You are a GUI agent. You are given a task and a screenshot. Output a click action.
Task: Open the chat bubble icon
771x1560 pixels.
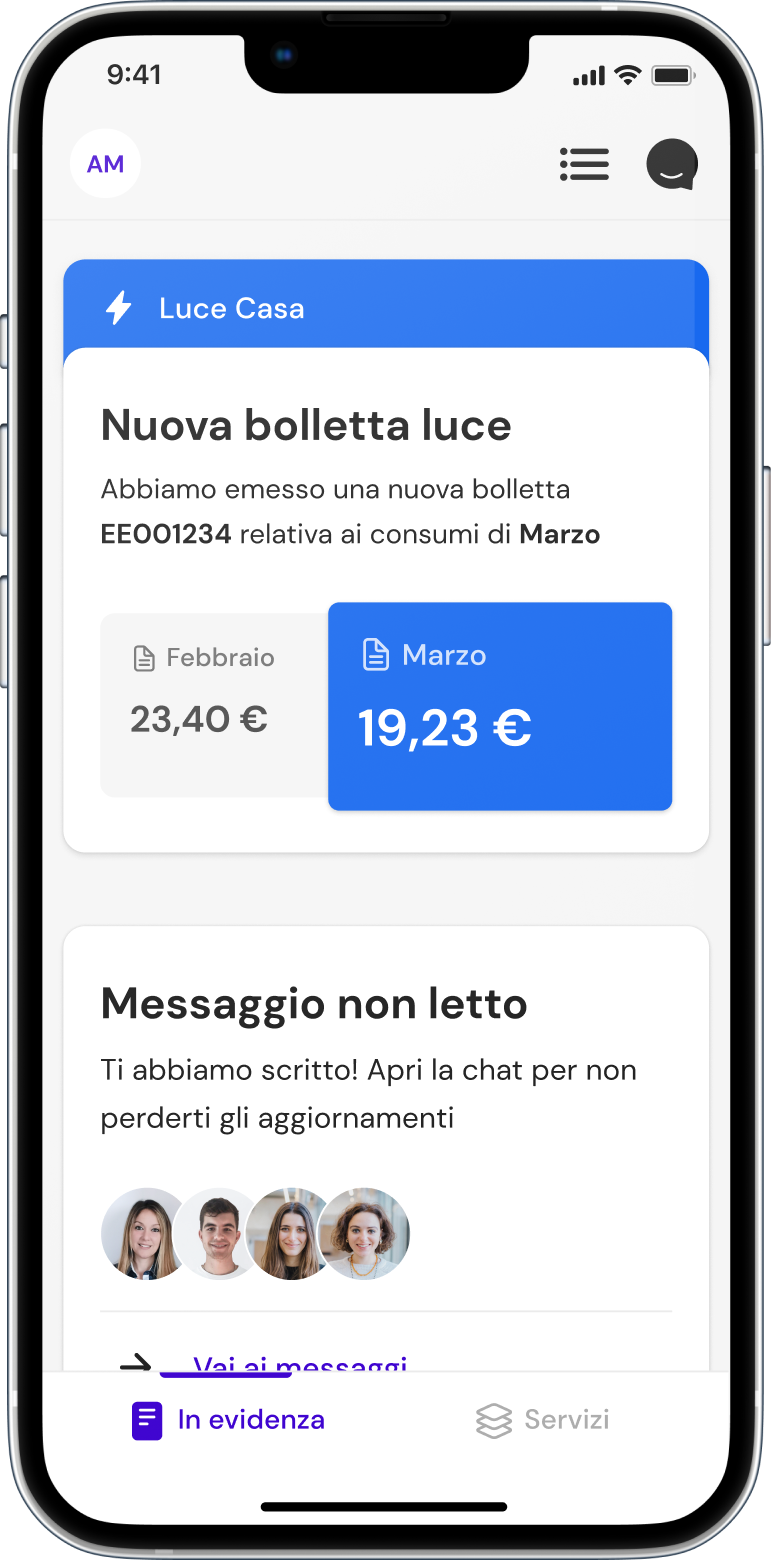click(672, 165)
